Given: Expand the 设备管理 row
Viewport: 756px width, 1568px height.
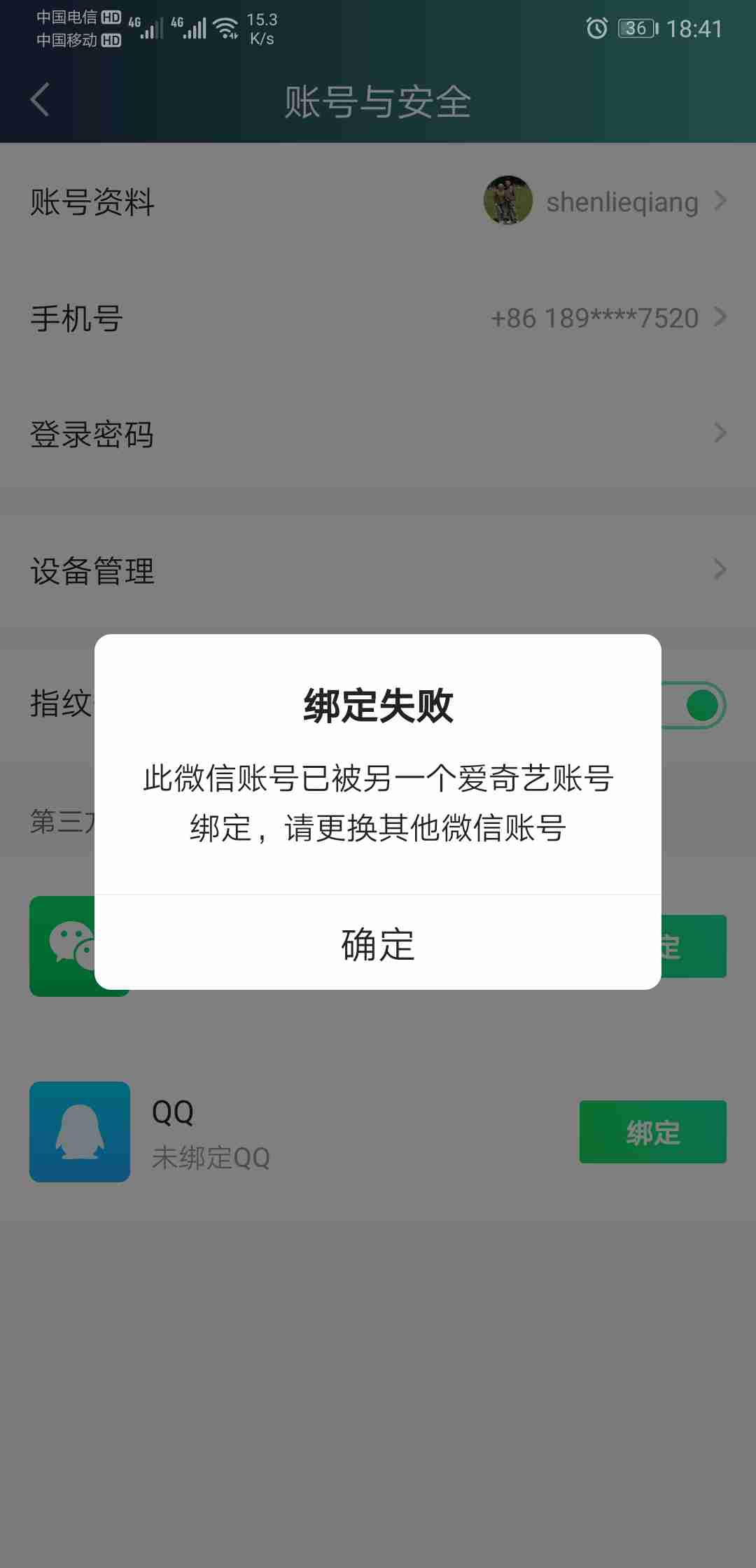Looking at the screenshot, I should (721, 570).
